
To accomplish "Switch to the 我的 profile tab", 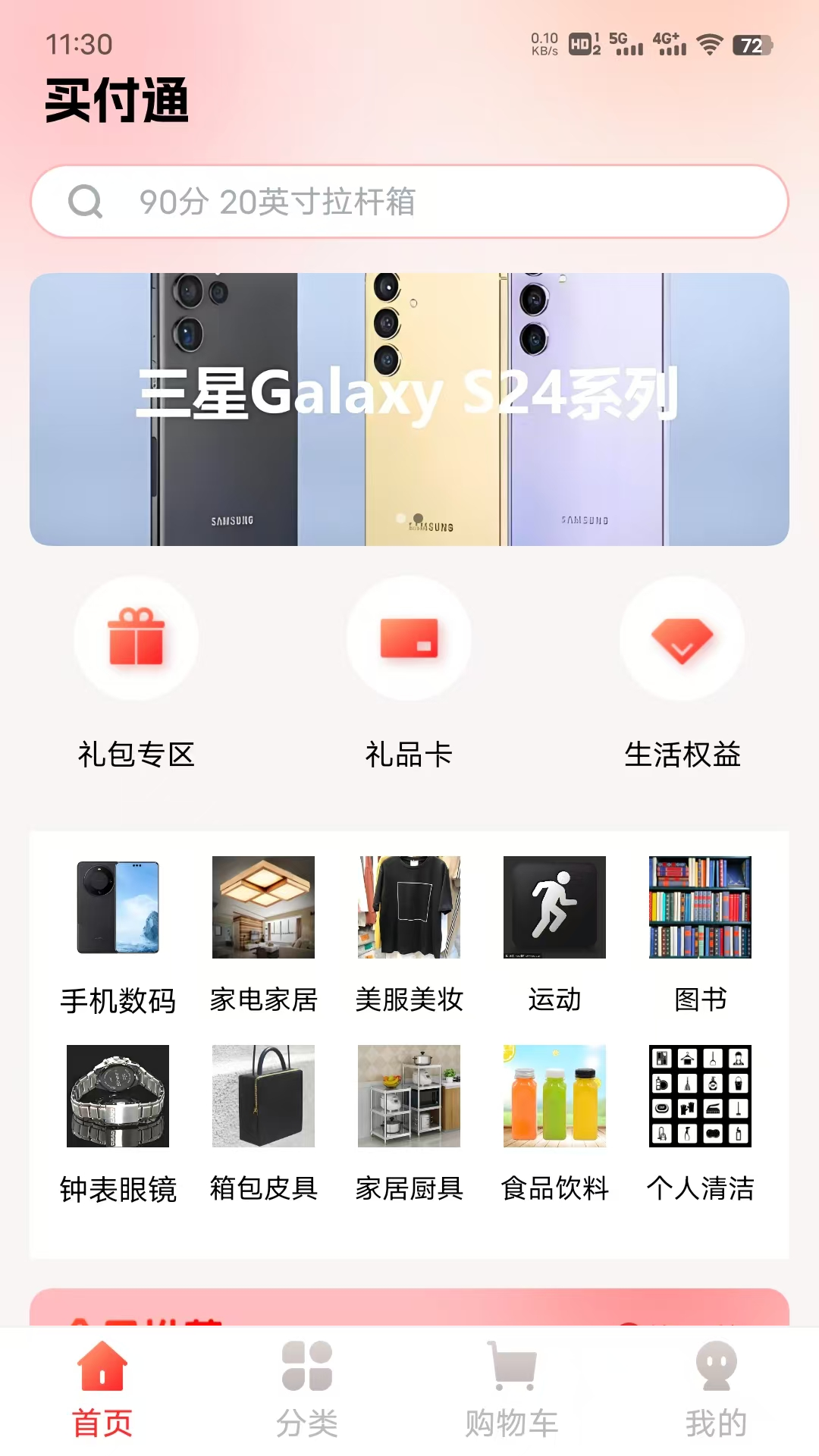I will (x=717, y=1389).
